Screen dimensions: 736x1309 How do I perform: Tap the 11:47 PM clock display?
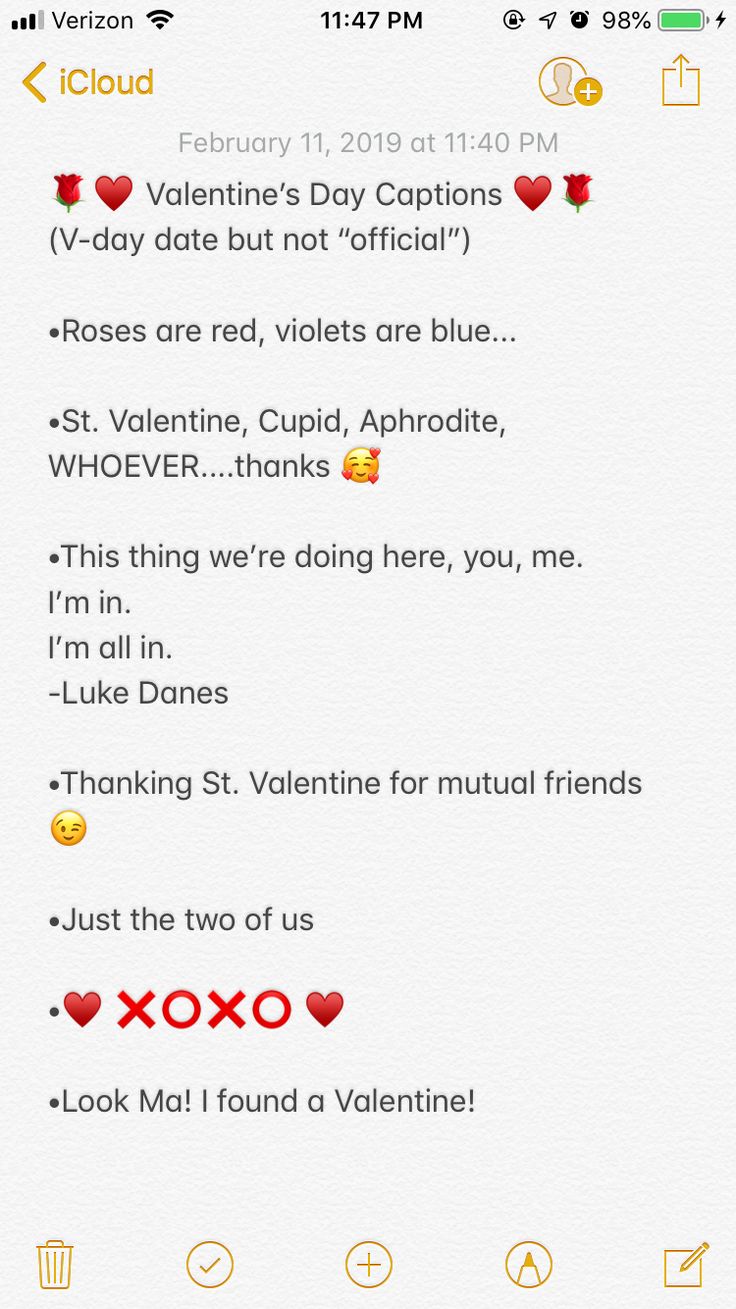click(x=371, y=19)
